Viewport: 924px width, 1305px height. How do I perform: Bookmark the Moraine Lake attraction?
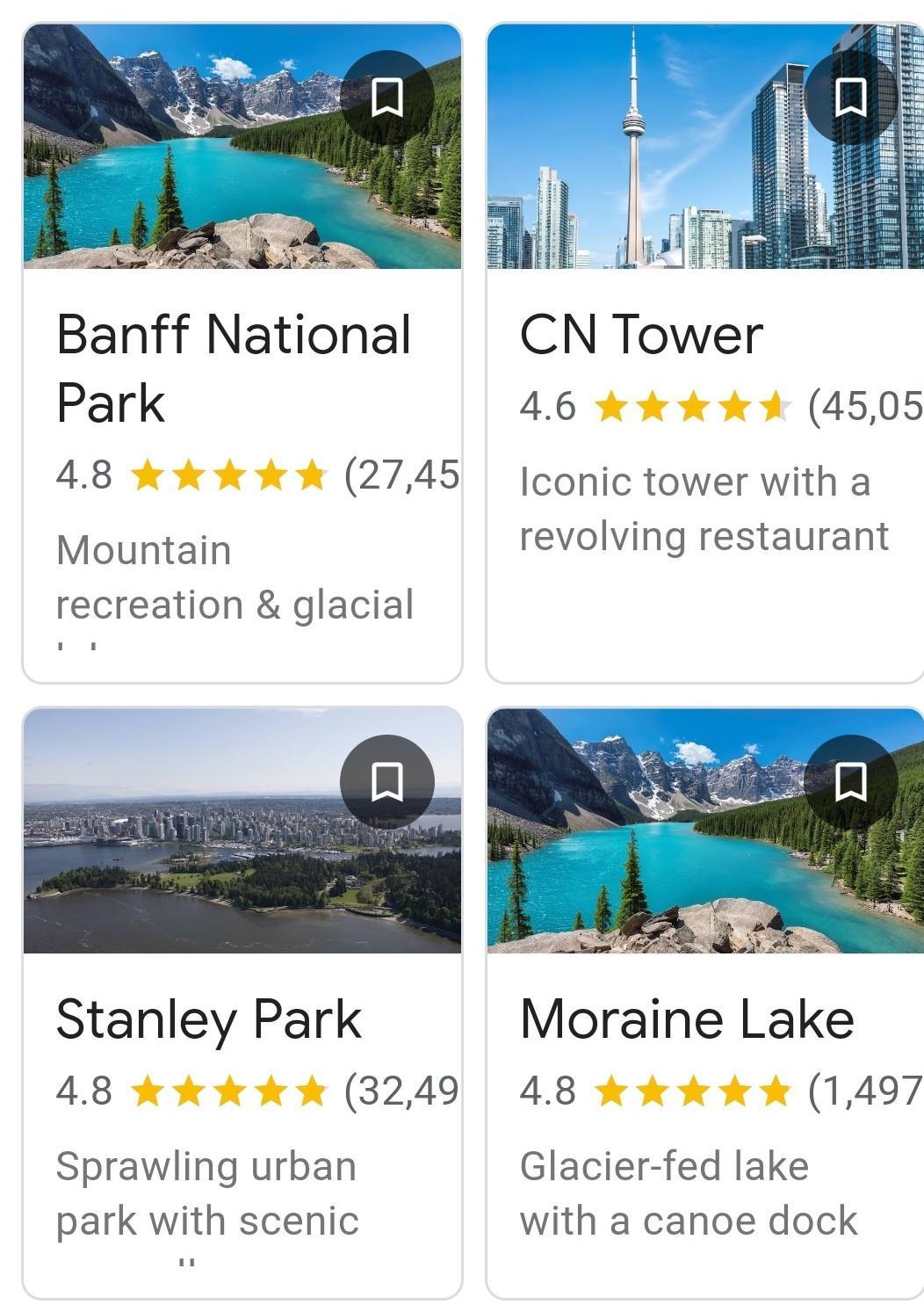850,782
